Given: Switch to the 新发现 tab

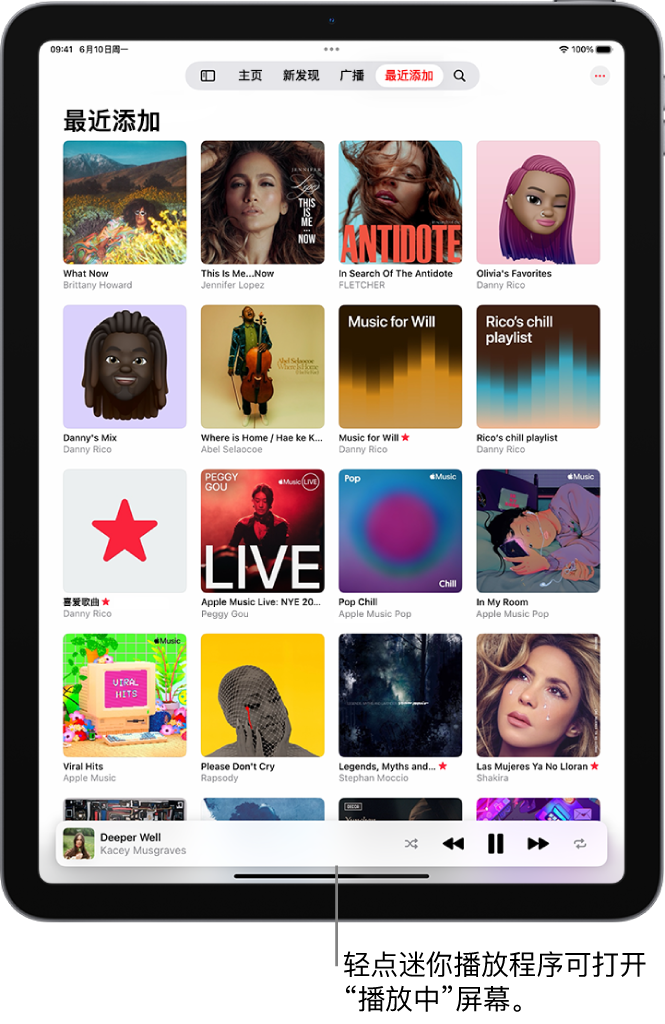Looking at the screenshot, I should click(x=301, y=76).
